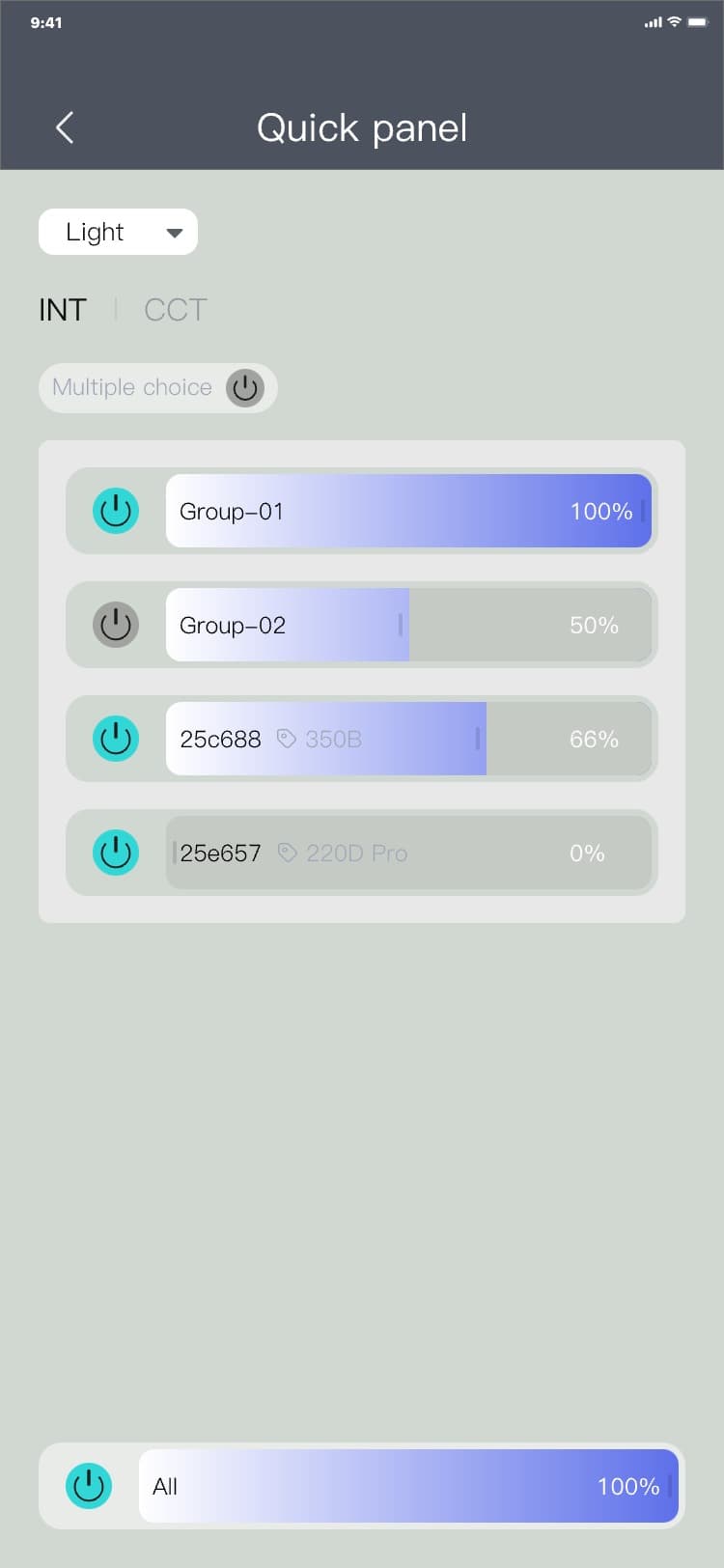Set intensity on the 25c688 slider
Screen dimensions: 724x1568
pos(408,739)
